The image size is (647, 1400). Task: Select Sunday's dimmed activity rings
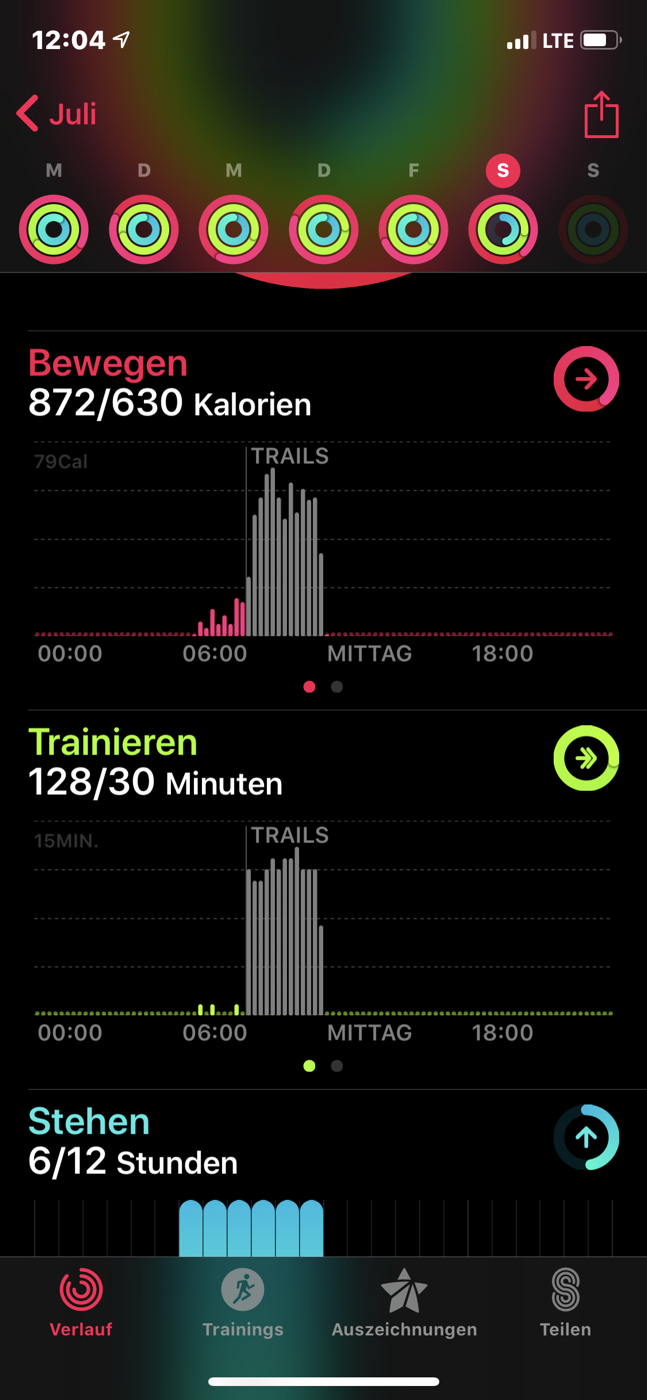(593, 229)
